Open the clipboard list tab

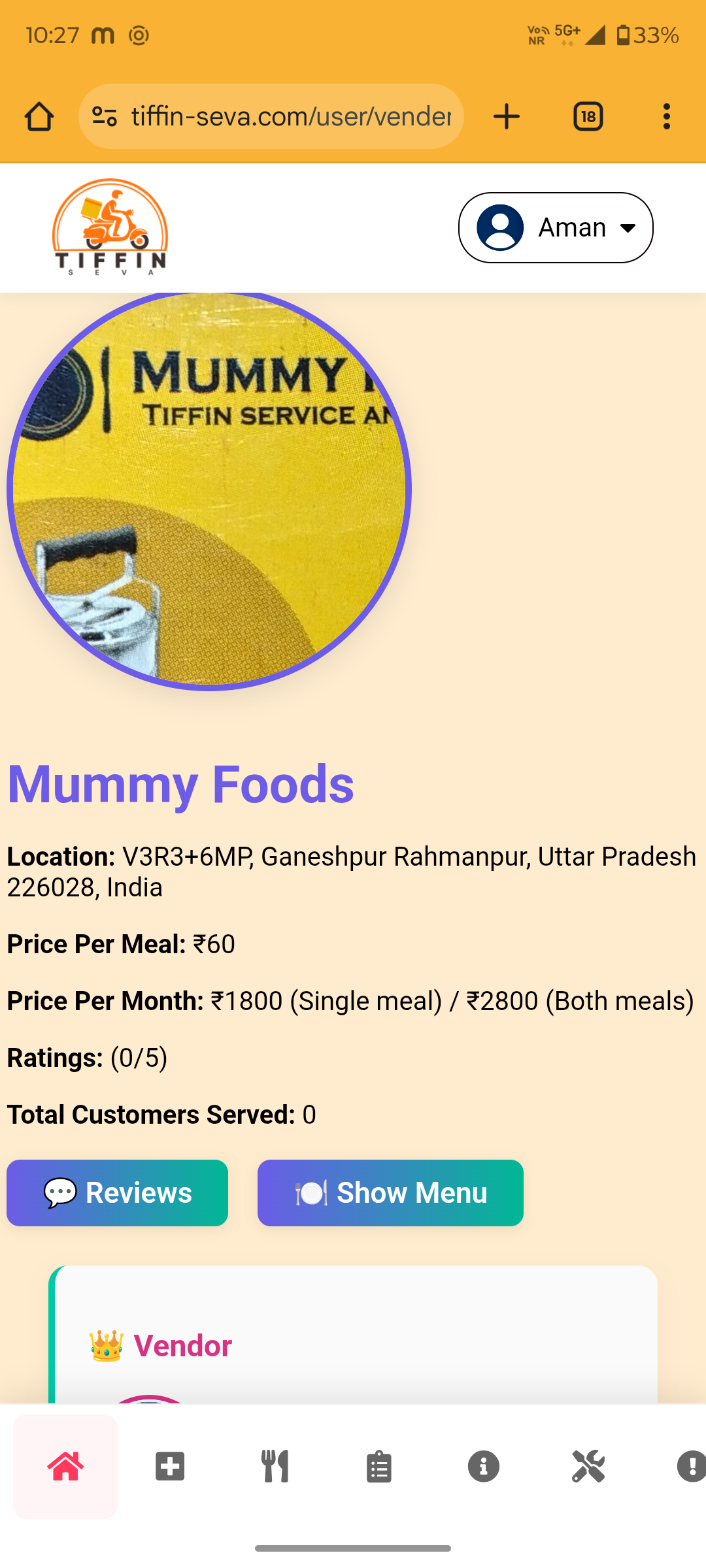(379, 1467)
